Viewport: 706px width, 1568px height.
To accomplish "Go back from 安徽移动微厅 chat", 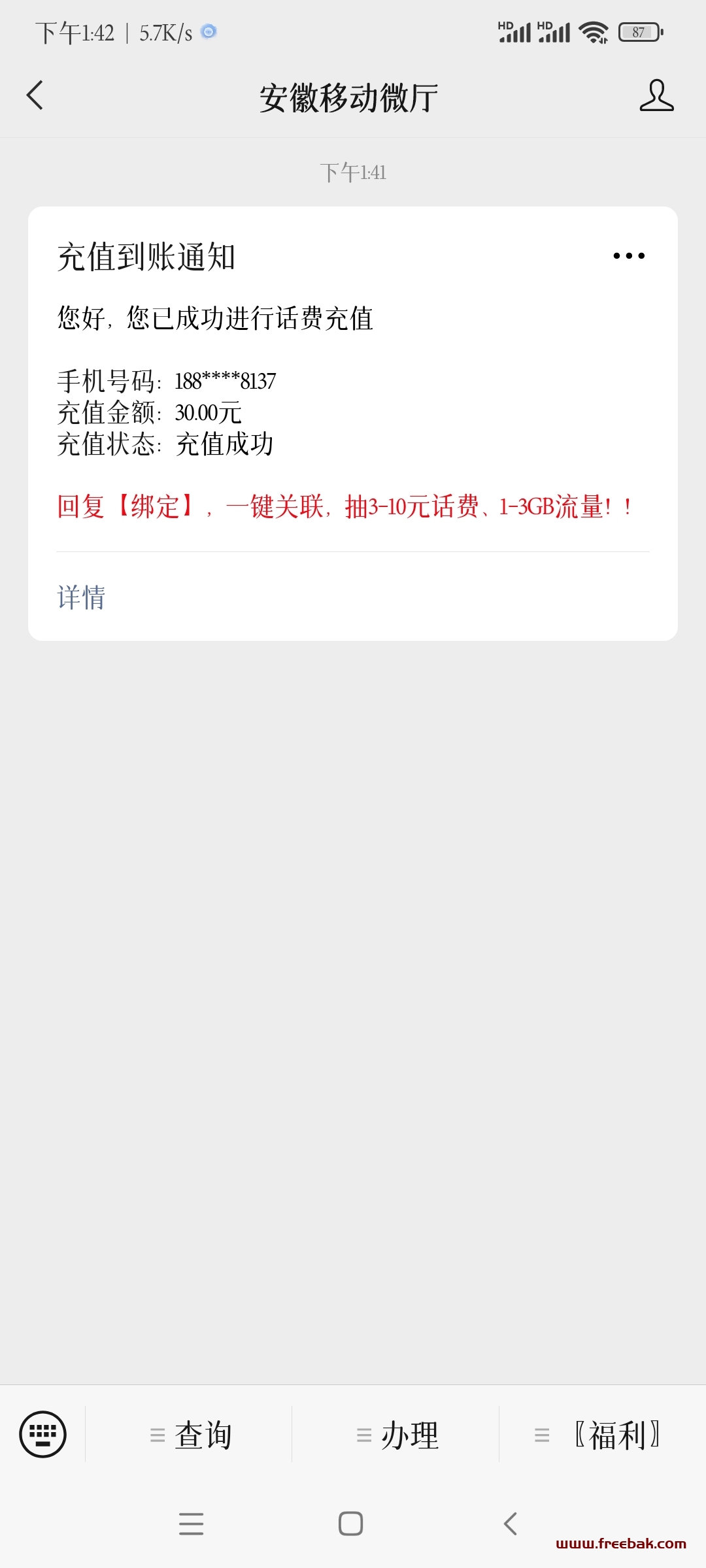I will [x=35, y=95].
